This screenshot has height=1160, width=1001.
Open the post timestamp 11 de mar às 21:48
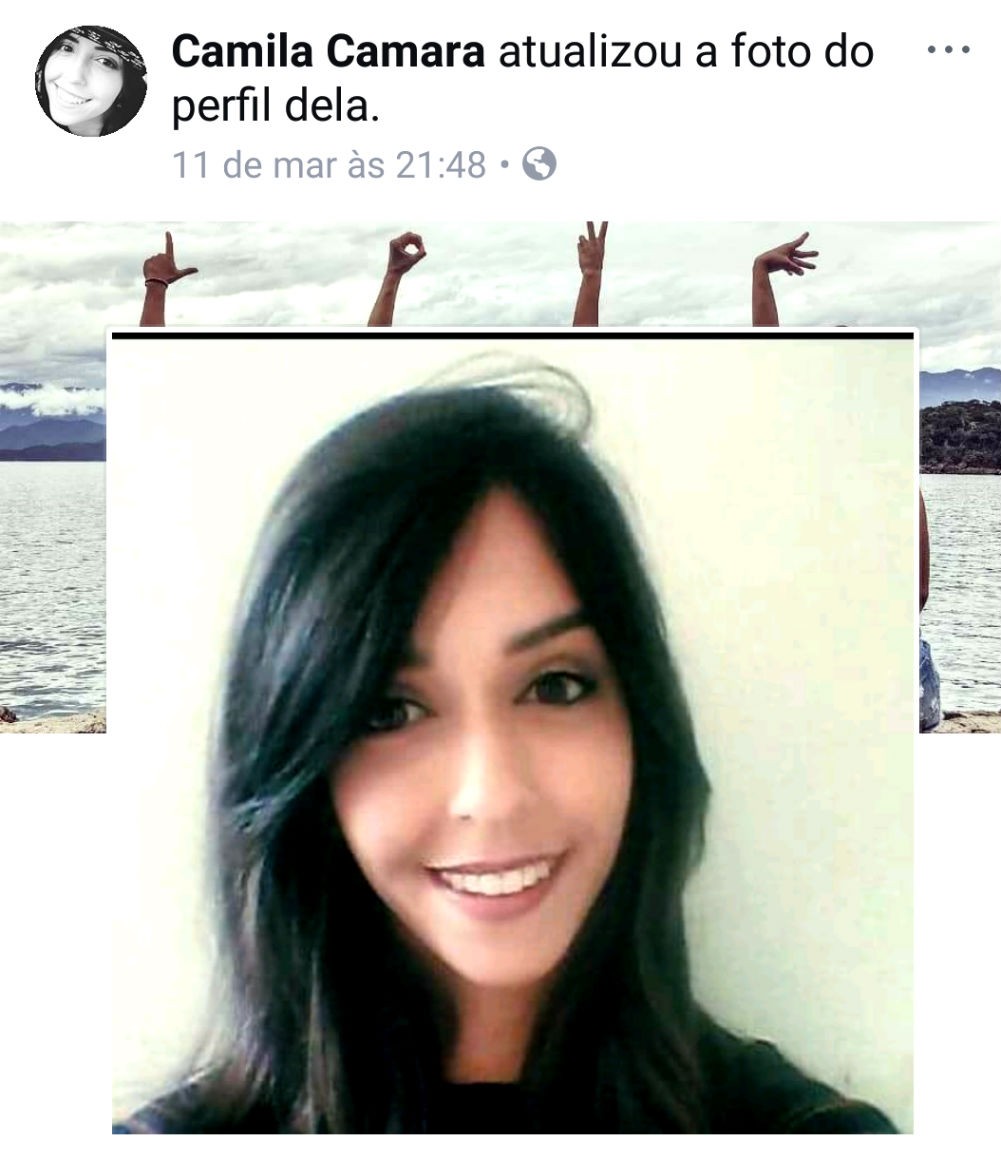point(329,165)
